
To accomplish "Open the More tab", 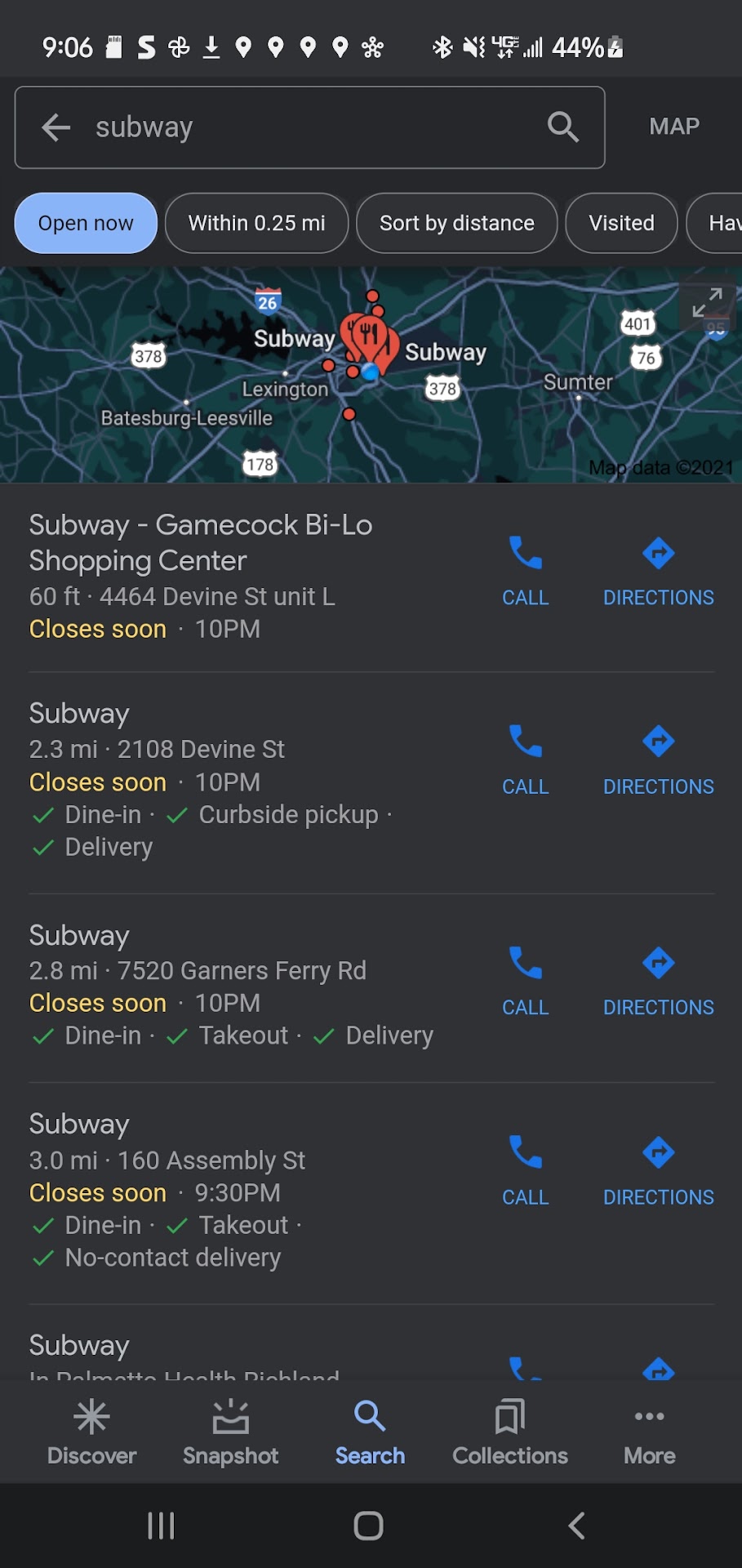I will (x=649, y=1431).
